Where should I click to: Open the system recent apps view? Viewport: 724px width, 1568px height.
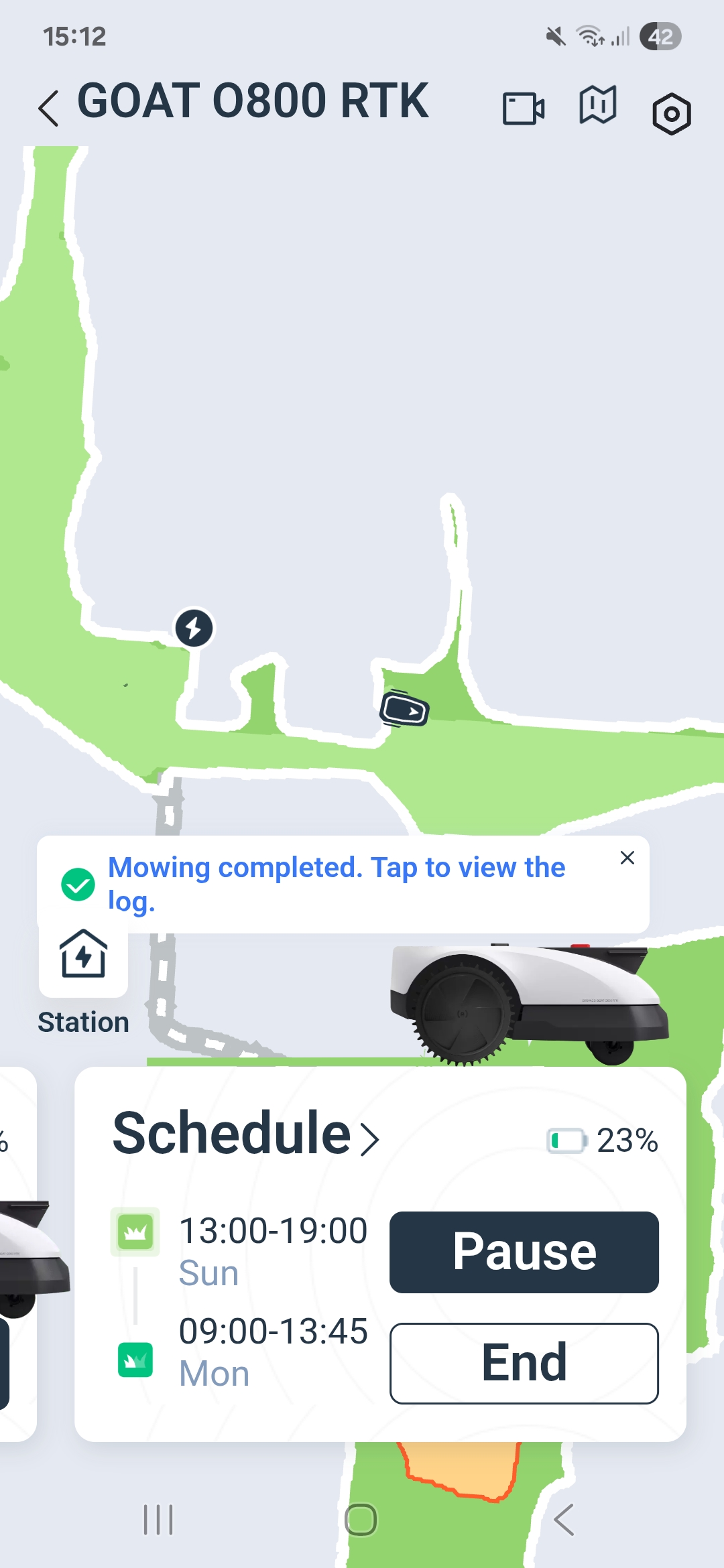(x=158, y=1519)
